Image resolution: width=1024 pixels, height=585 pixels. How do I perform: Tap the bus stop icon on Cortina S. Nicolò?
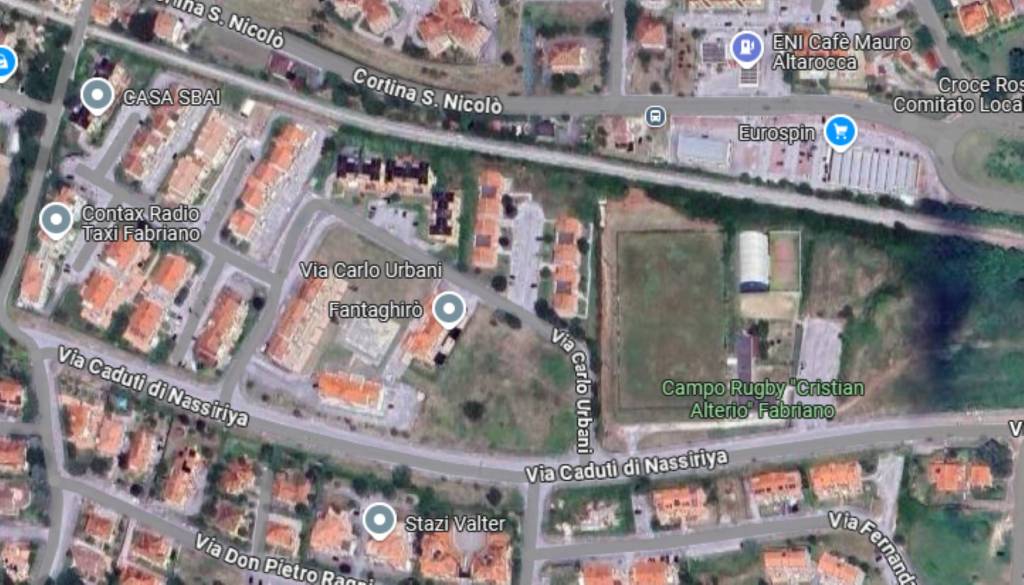[x=655, y=116]
